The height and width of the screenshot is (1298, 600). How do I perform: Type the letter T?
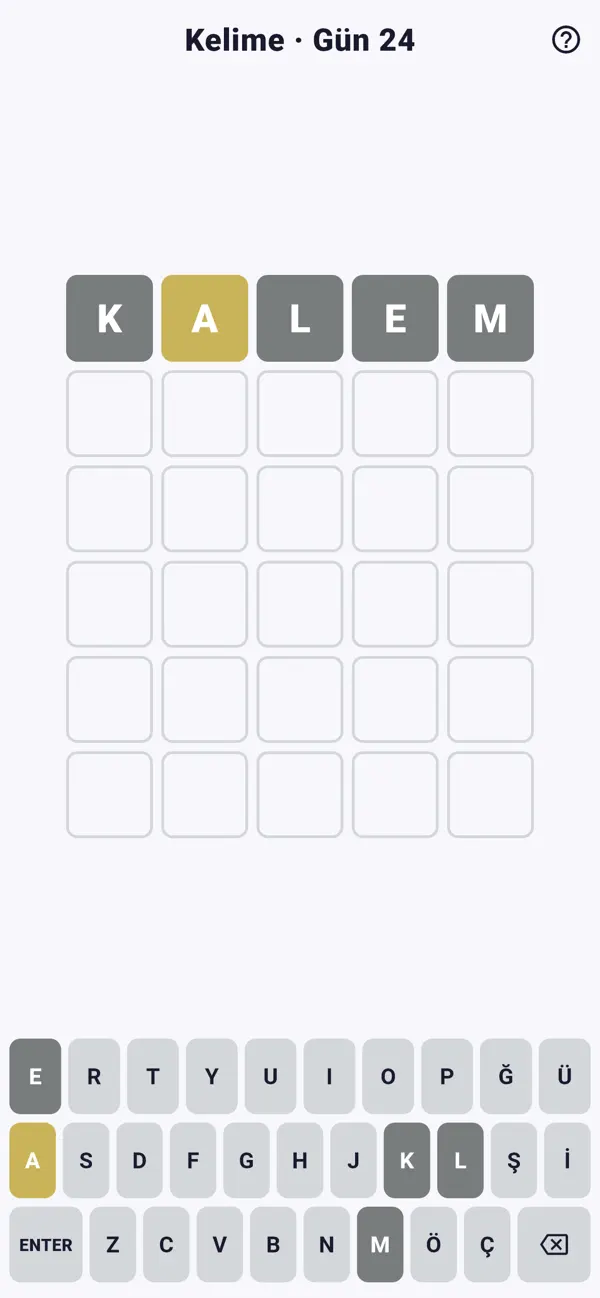[x=153, y=1076]
